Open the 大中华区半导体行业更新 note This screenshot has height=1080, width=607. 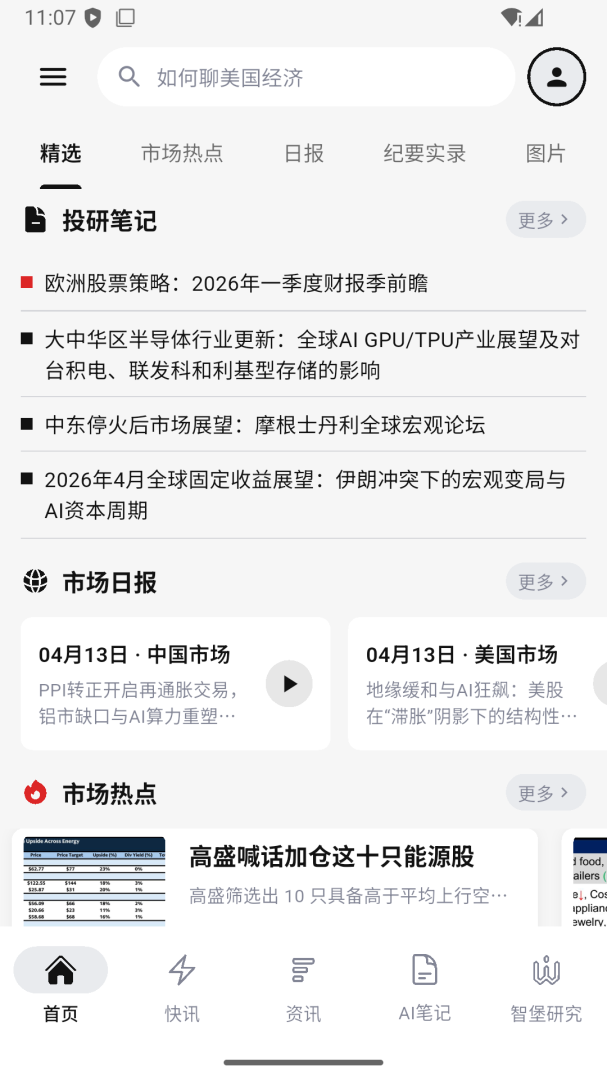(310, 355)
